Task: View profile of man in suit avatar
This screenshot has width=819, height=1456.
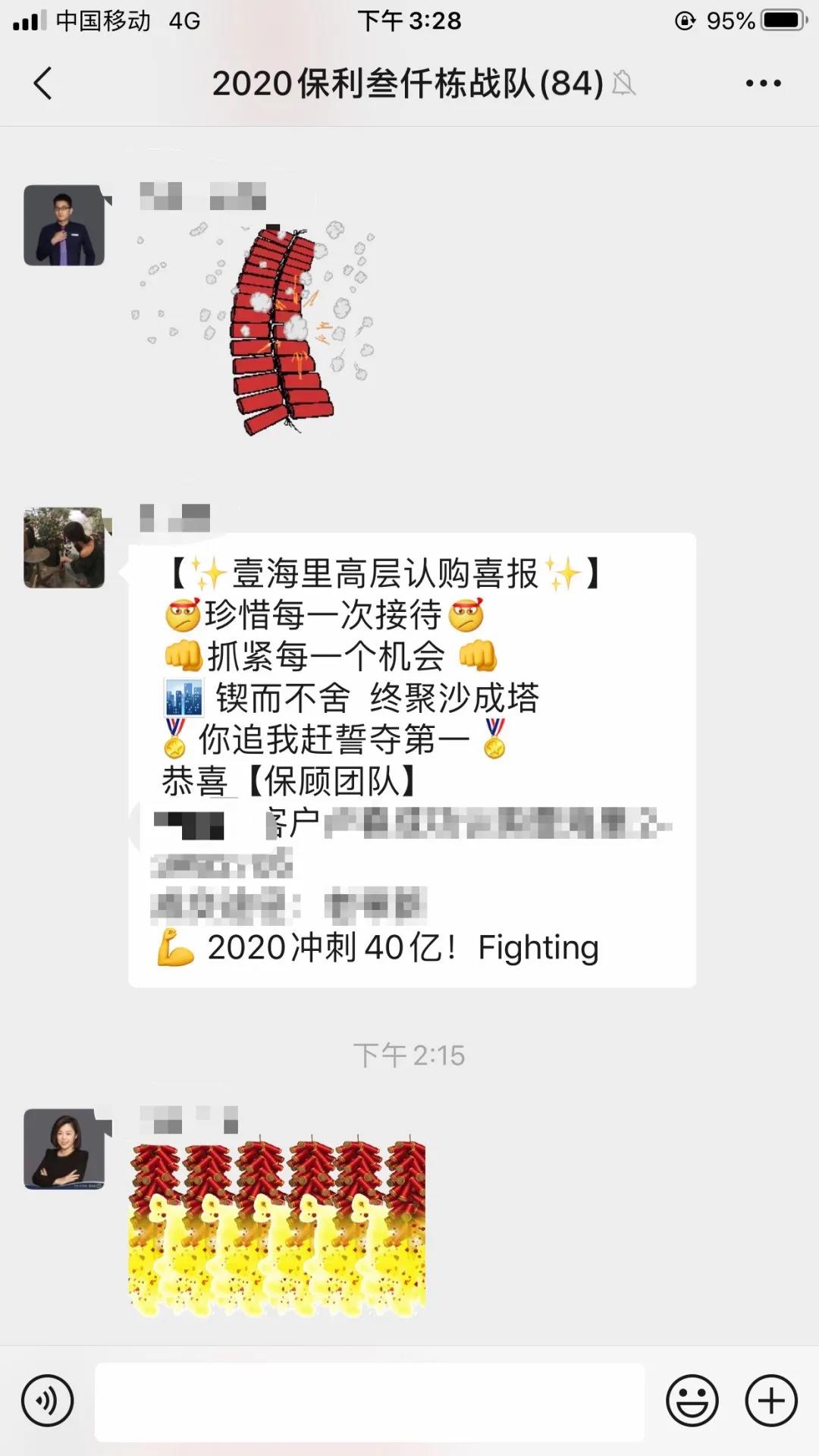Action: click(x=64, y=225)
